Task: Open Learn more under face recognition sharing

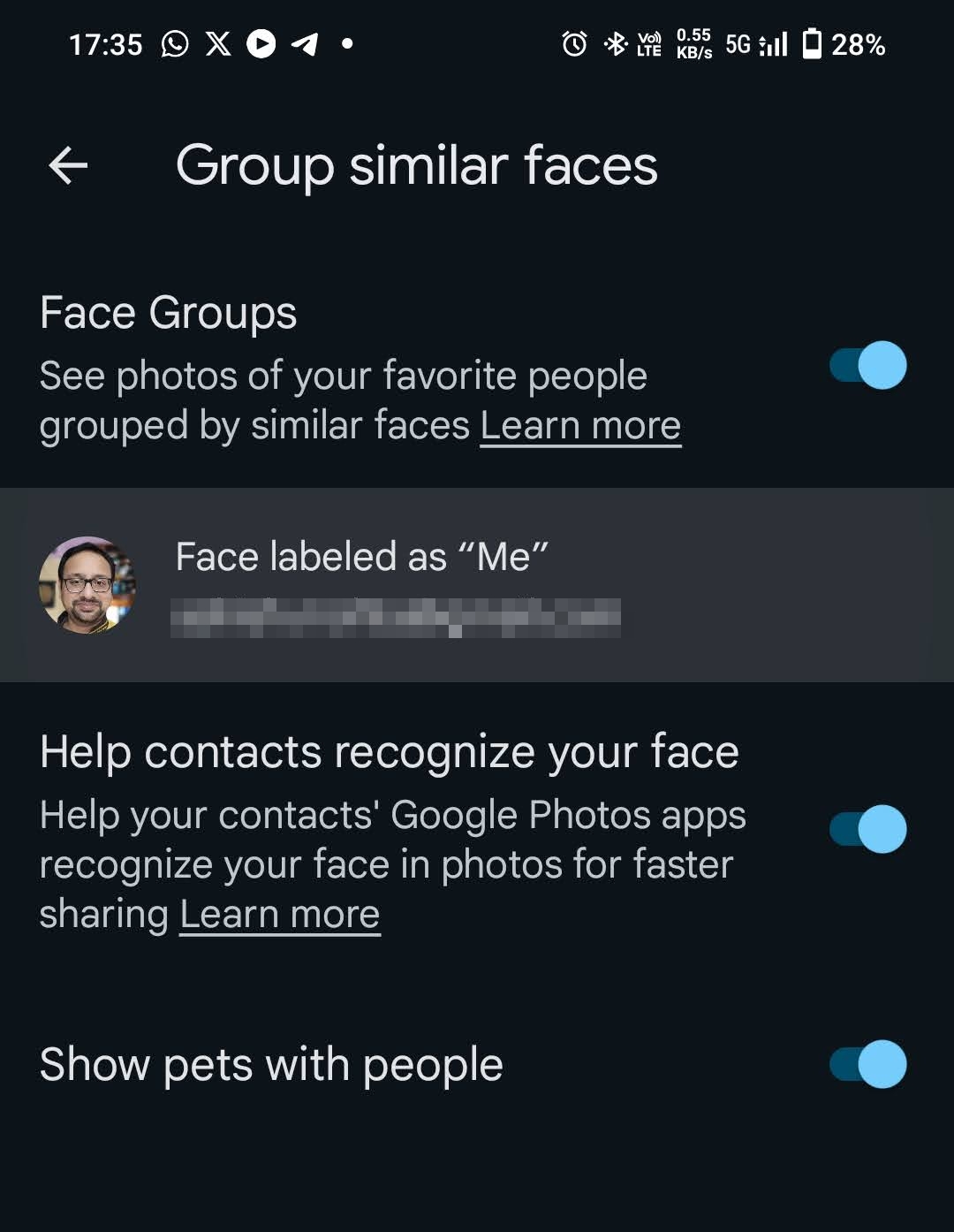Action: (279, 914)
